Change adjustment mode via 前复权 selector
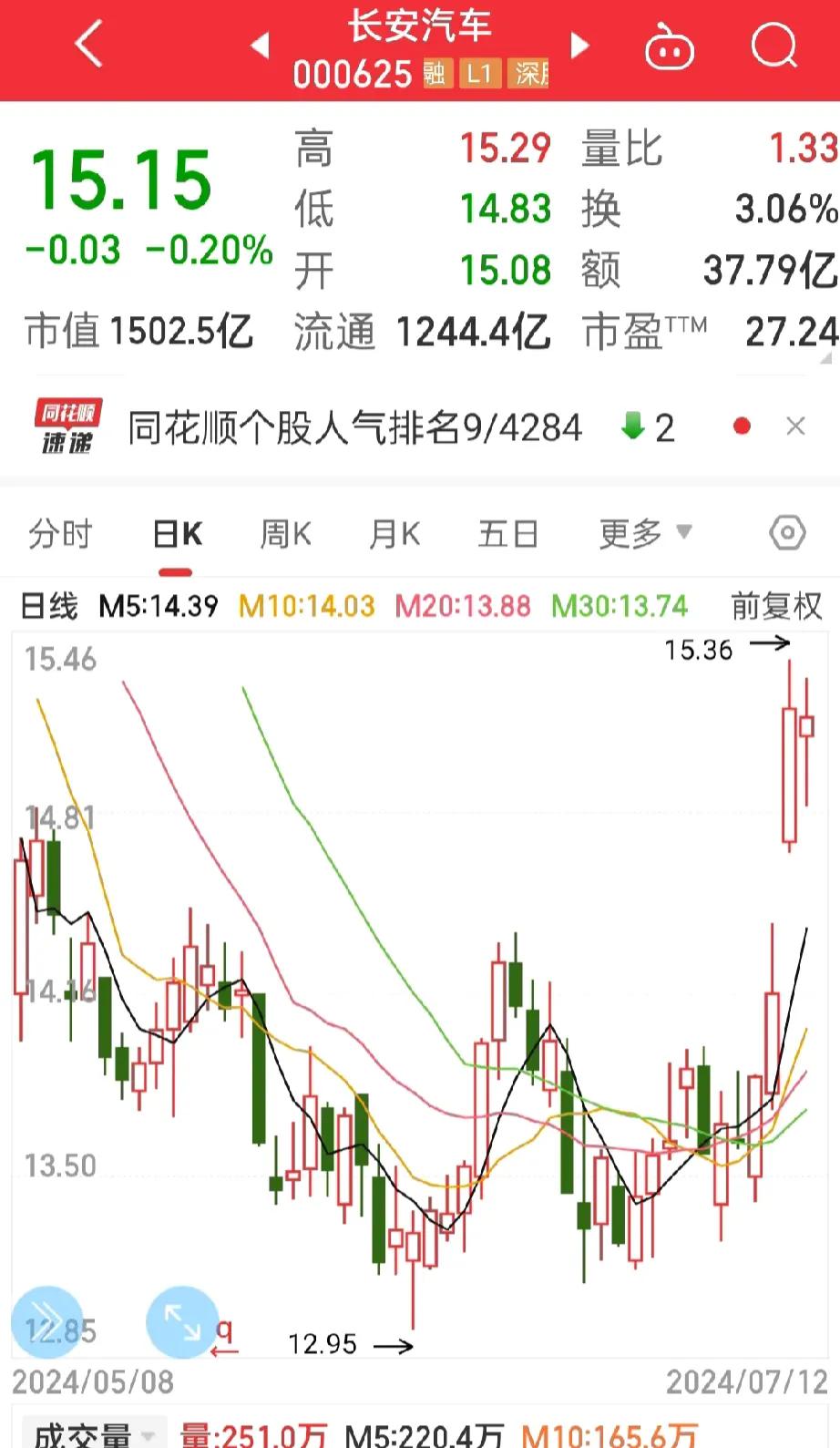This screenshot has width=840, height=1448. pyautogui.click(x=776, y=604)
